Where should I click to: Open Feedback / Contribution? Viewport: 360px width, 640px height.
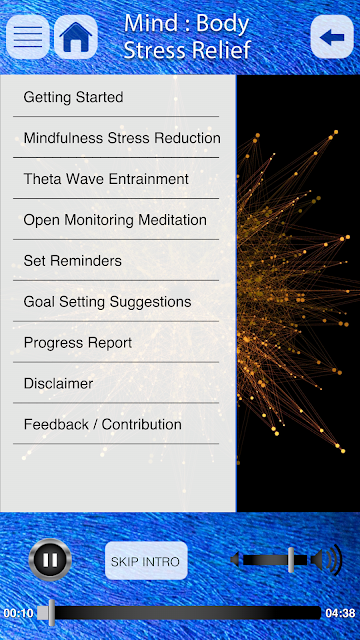point(116,424)
